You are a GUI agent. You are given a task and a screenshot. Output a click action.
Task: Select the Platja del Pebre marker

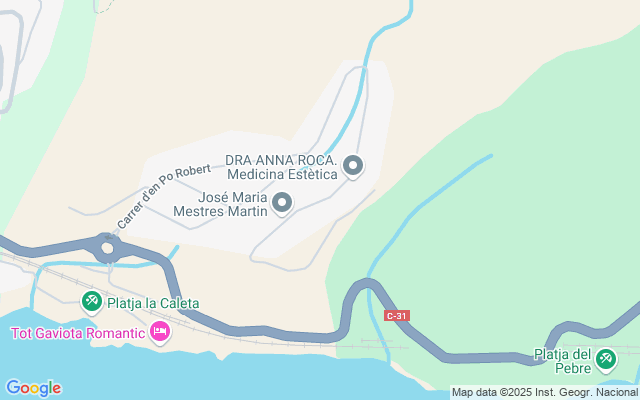[x=605, y=358]
